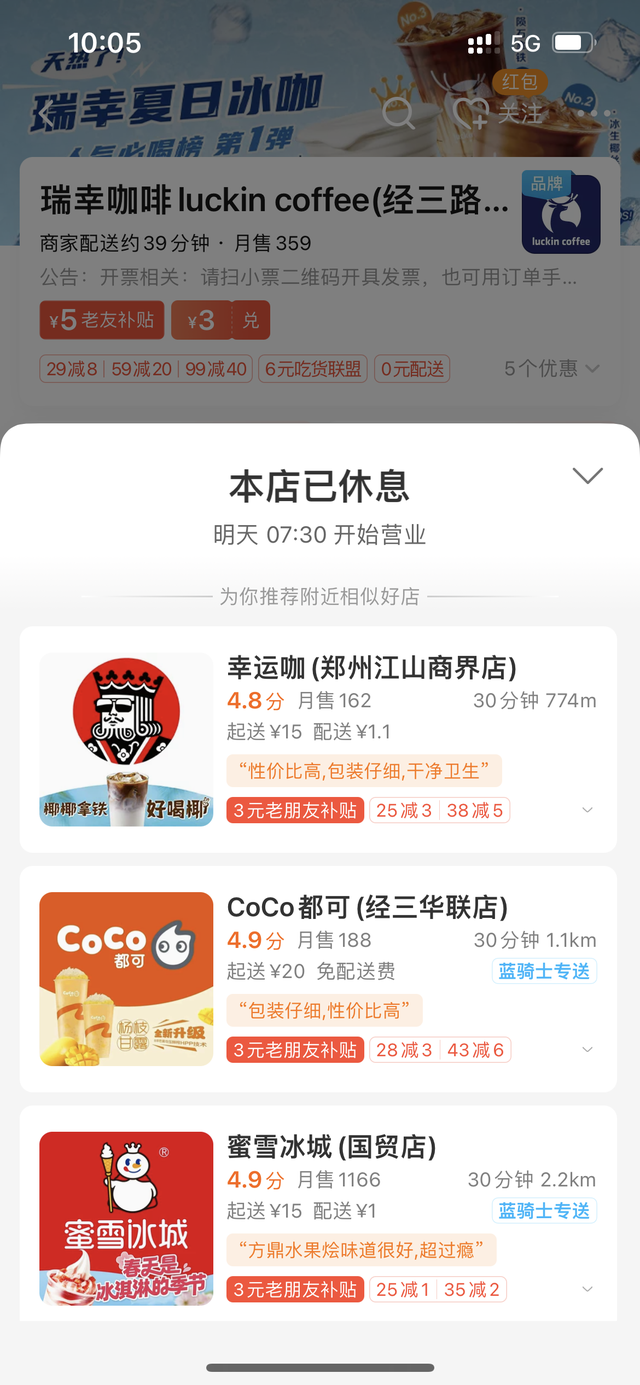Expand the 5个优惠 discounts list

(x=551, y=369)
